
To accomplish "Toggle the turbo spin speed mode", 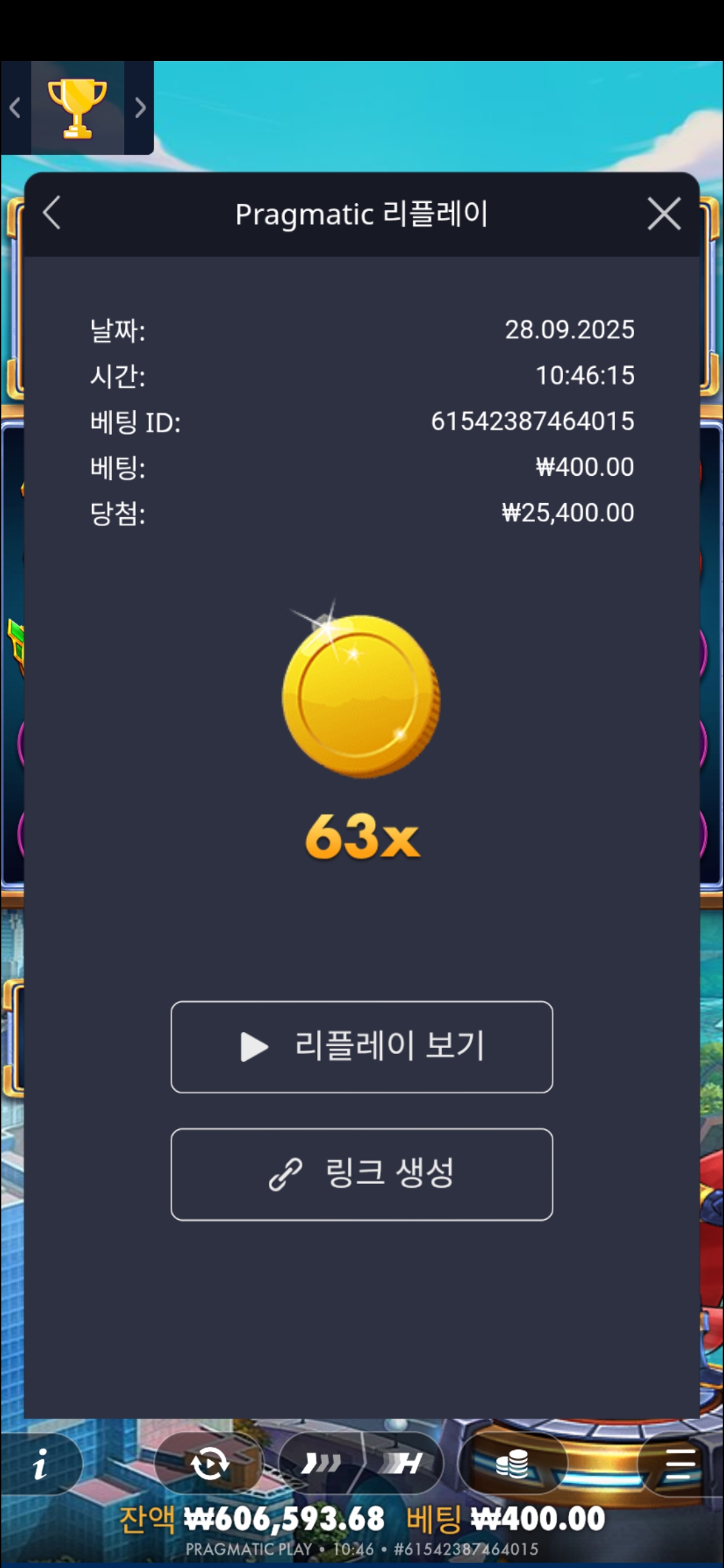I will tap(322, 1463).
